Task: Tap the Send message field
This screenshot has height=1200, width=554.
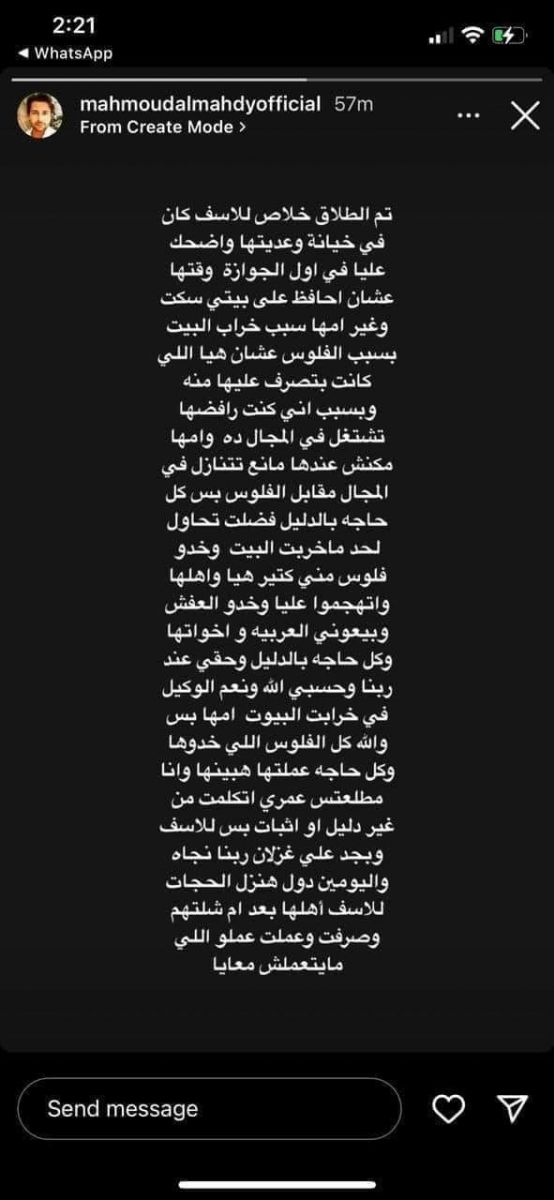Action: tap(209, 1108)
